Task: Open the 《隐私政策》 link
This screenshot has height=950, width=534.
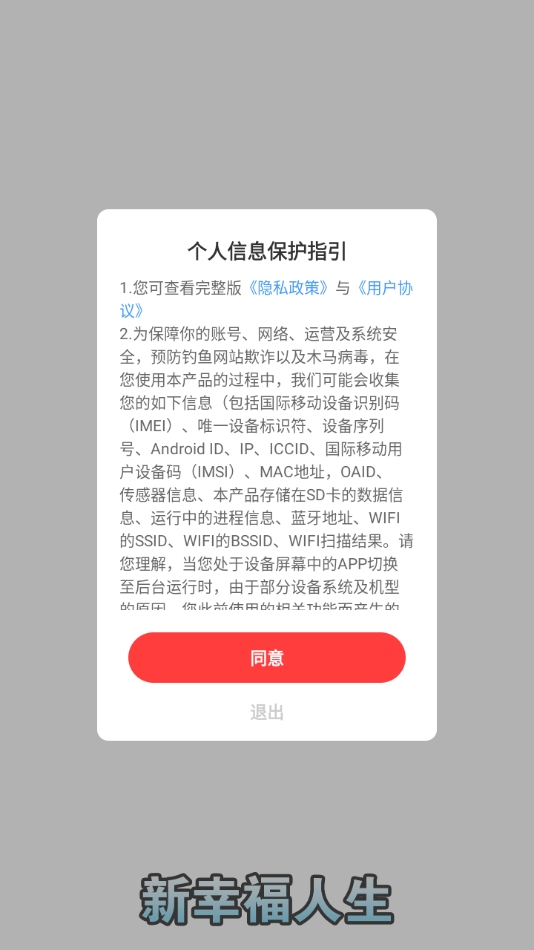Action: tap(289, 288)
